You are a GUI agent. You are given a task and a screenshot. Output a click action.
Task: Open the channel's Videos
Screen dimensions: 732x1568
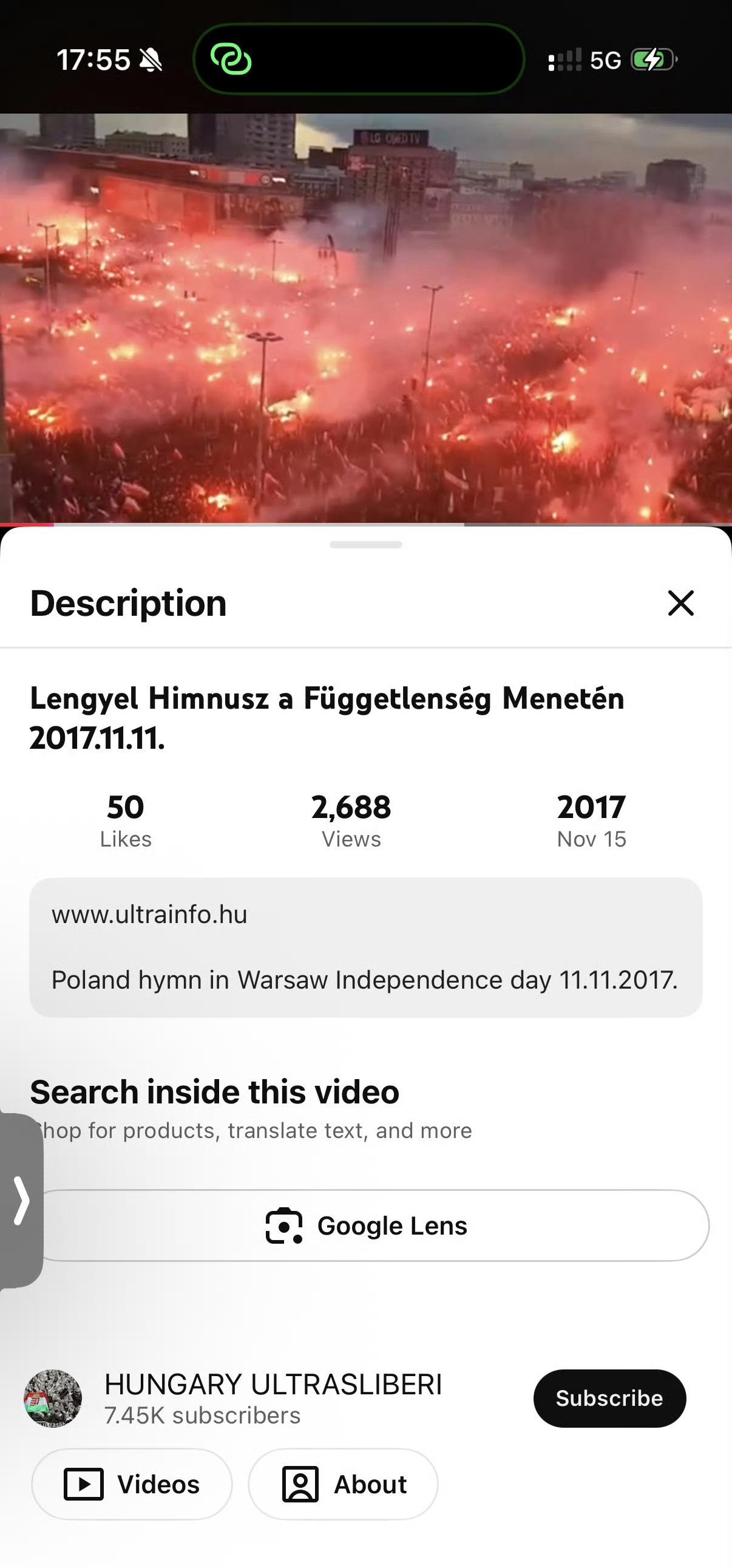tap(132, 1484)
